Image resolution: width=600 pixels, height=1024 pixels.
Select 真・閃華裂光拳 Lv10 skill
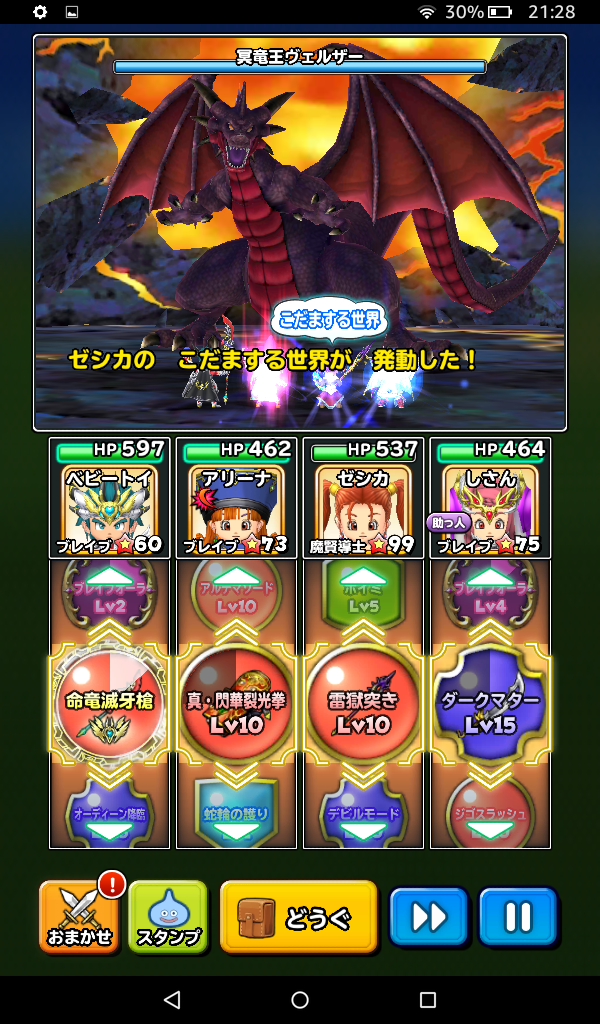click(236, 704)
